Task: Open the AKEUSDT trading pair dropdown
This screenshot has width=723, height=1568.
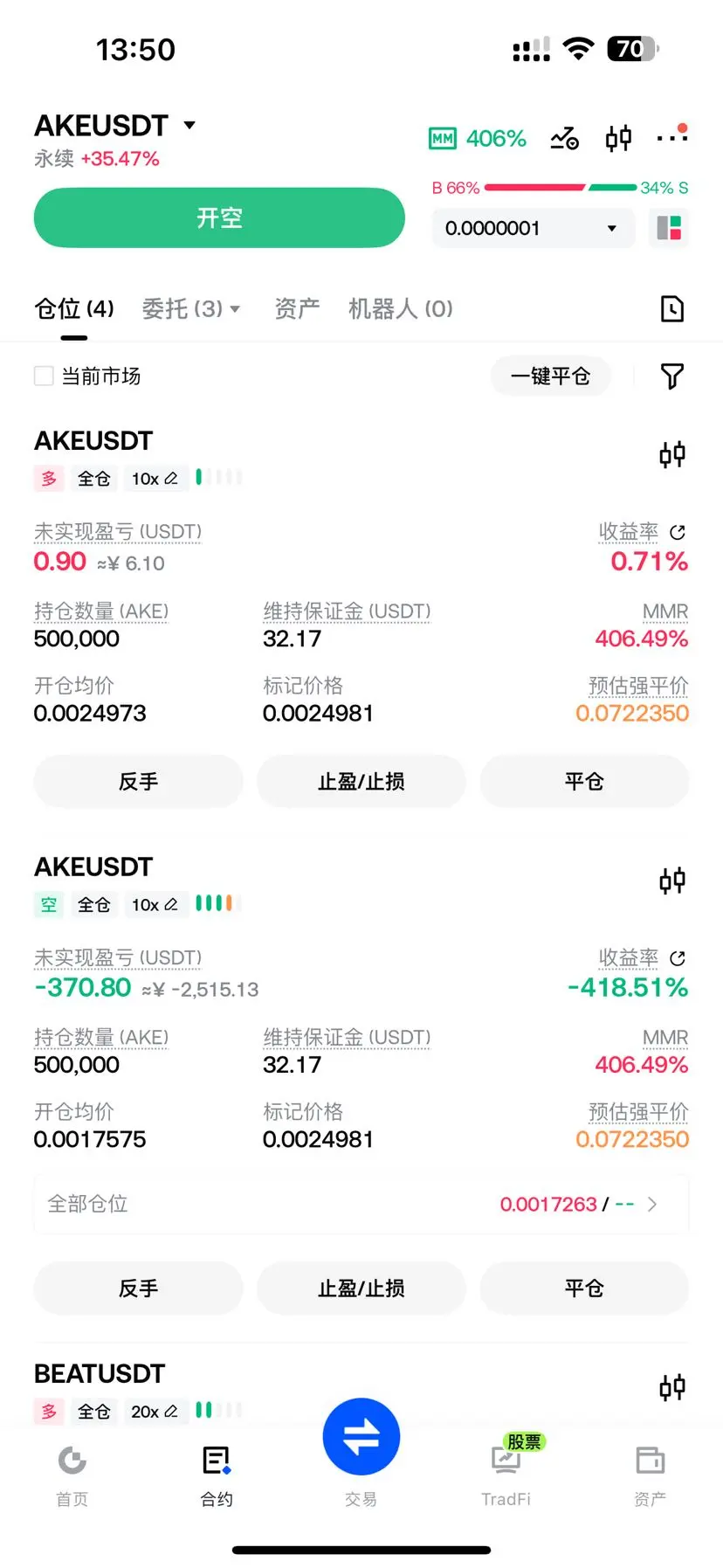Action: [114, 126]
